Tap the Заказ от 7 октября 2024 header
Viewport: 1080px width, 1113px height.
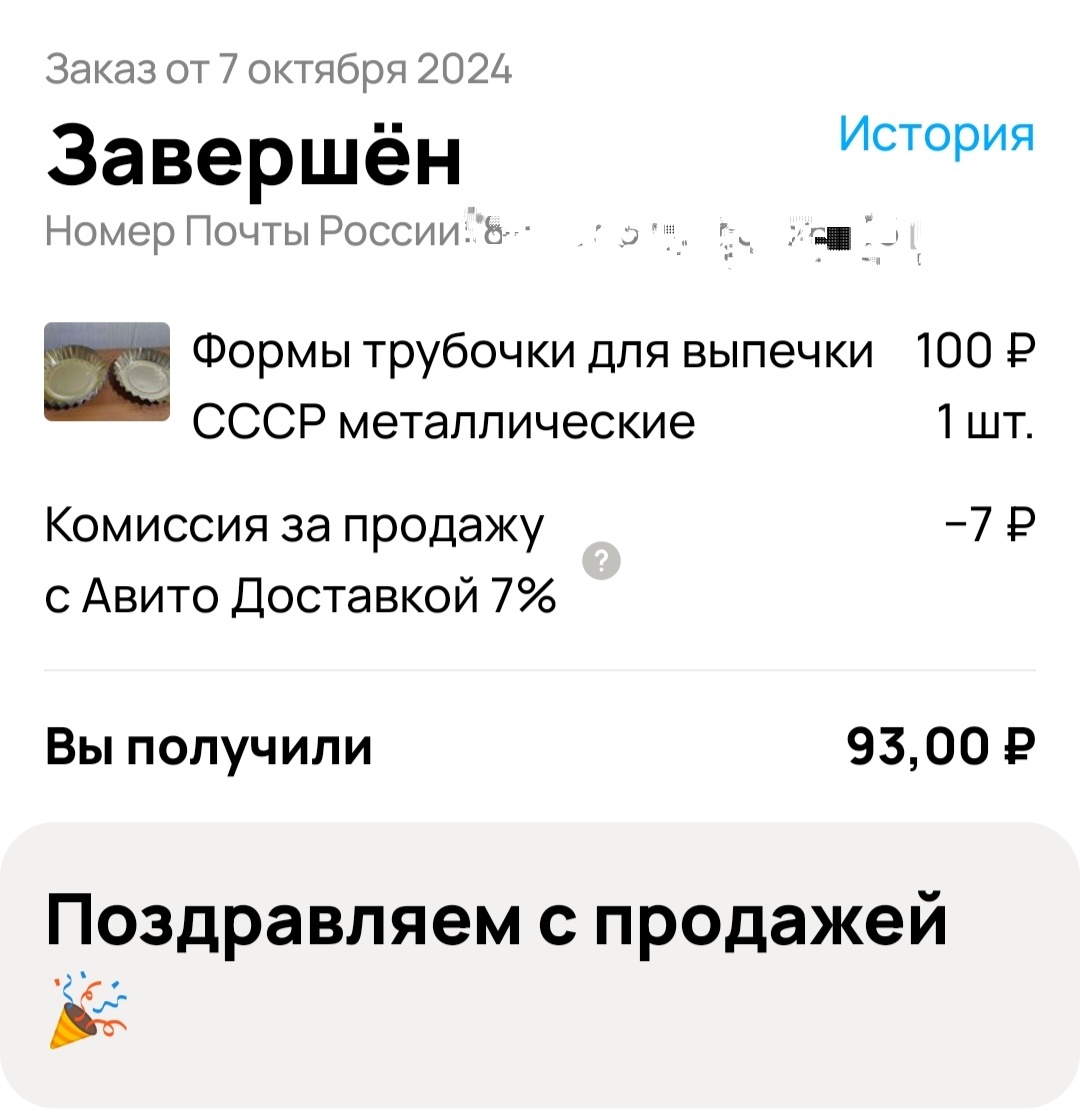(x=280, y=68)
